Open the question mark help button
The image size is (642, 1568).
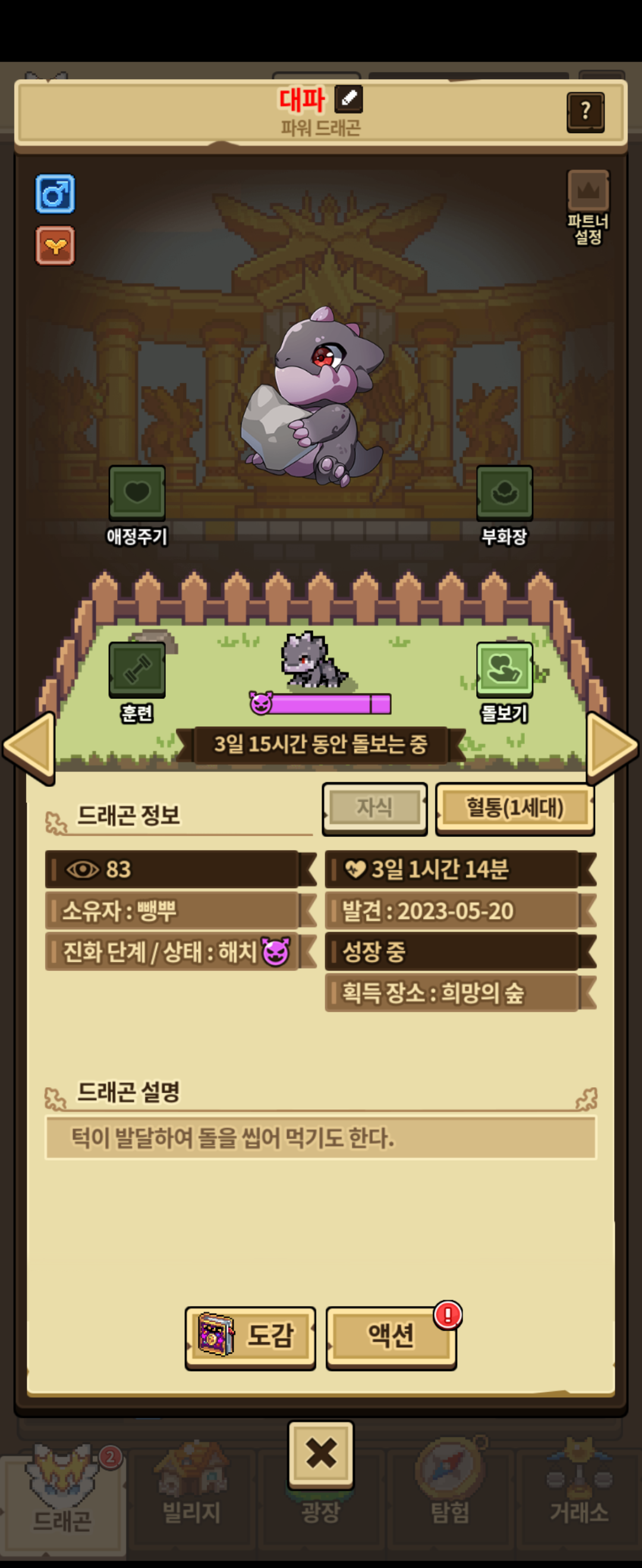[x=586, y=112]
